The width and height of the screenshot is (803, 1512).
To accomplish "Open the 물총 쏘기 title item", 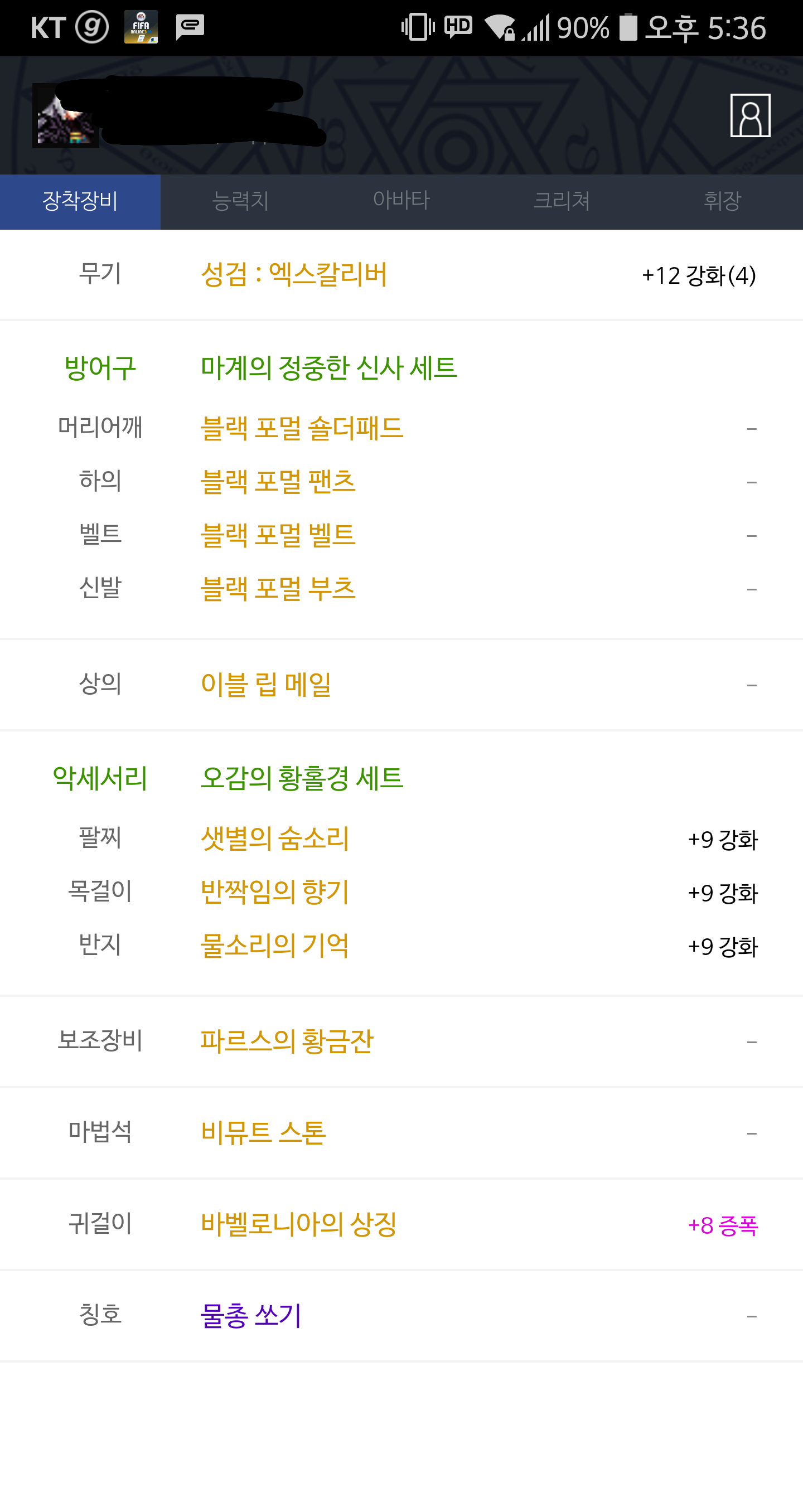I will click(250, 1315).
